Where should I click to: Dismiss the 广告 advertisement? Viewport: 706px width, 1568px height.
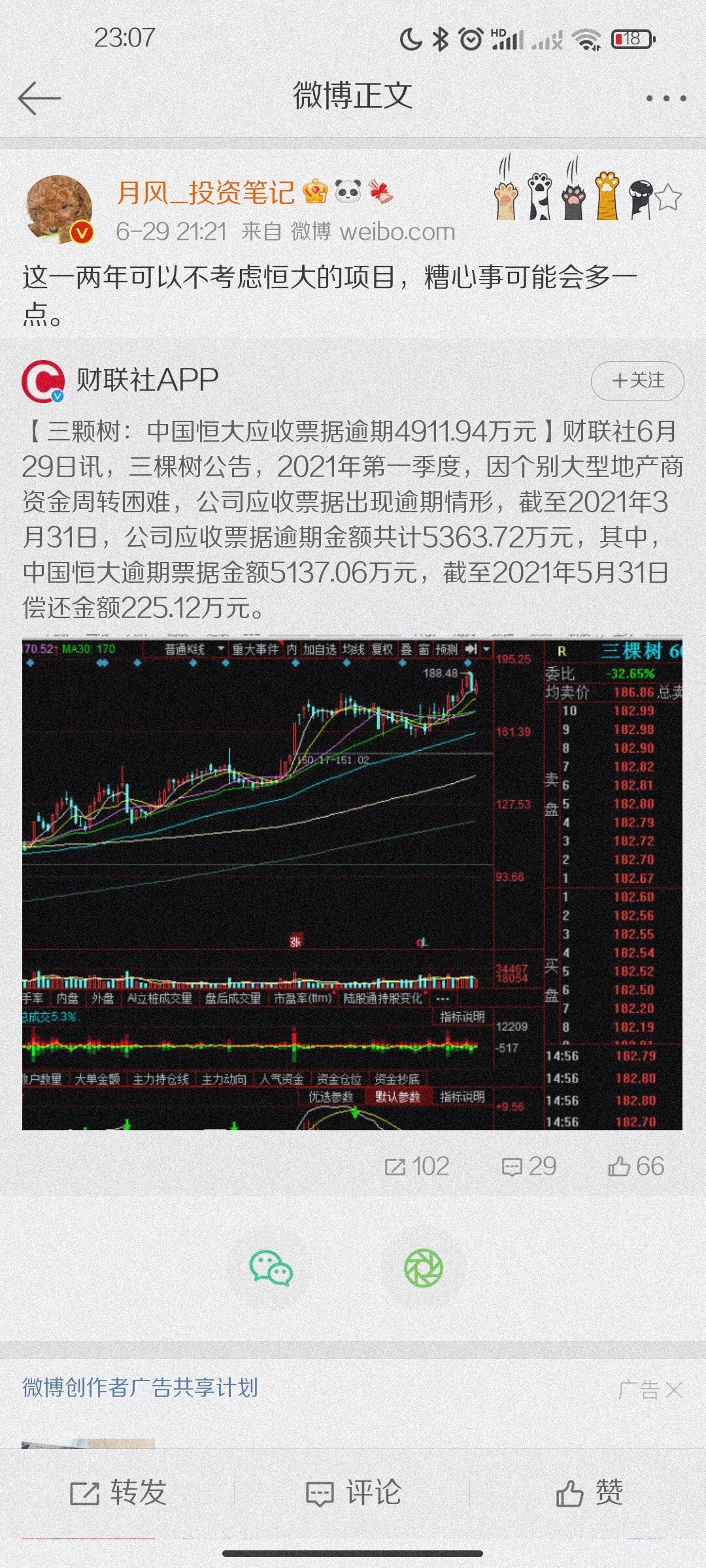pos(672,1390)
